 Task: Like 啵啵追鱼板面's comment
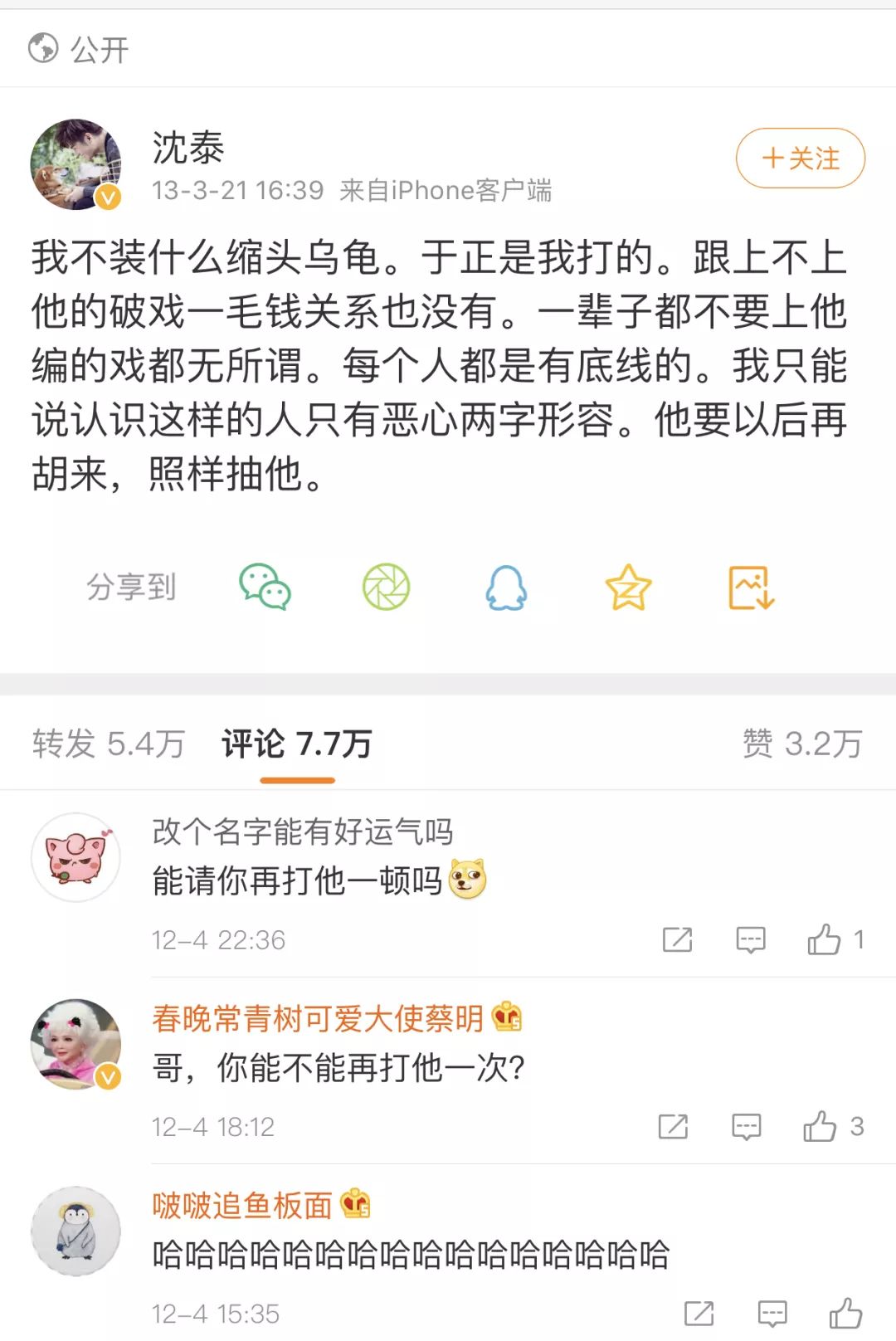pyautogui.click(x=845, y=1313)
